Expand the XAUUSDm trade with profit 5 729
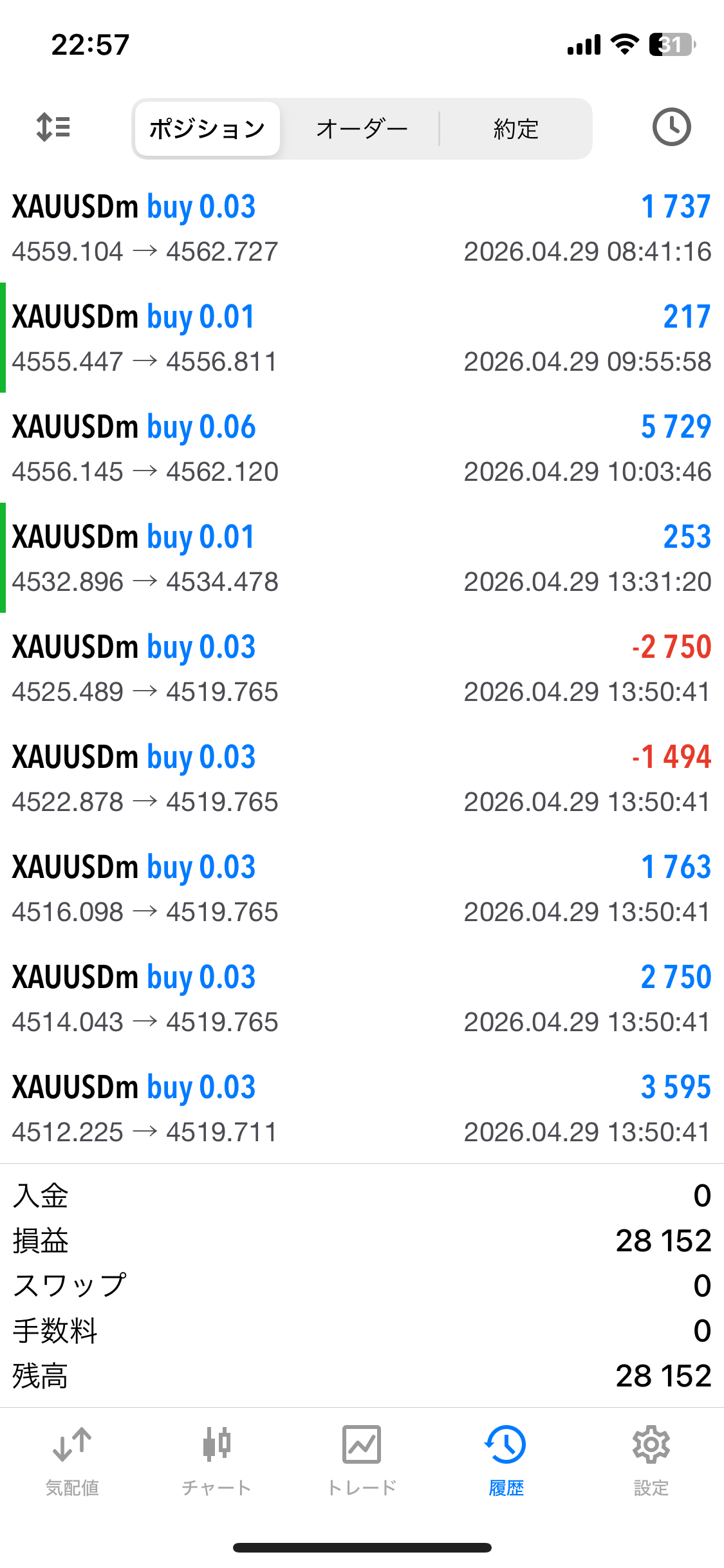Screen dimensions: 724x1568 (x=362, y=449)
